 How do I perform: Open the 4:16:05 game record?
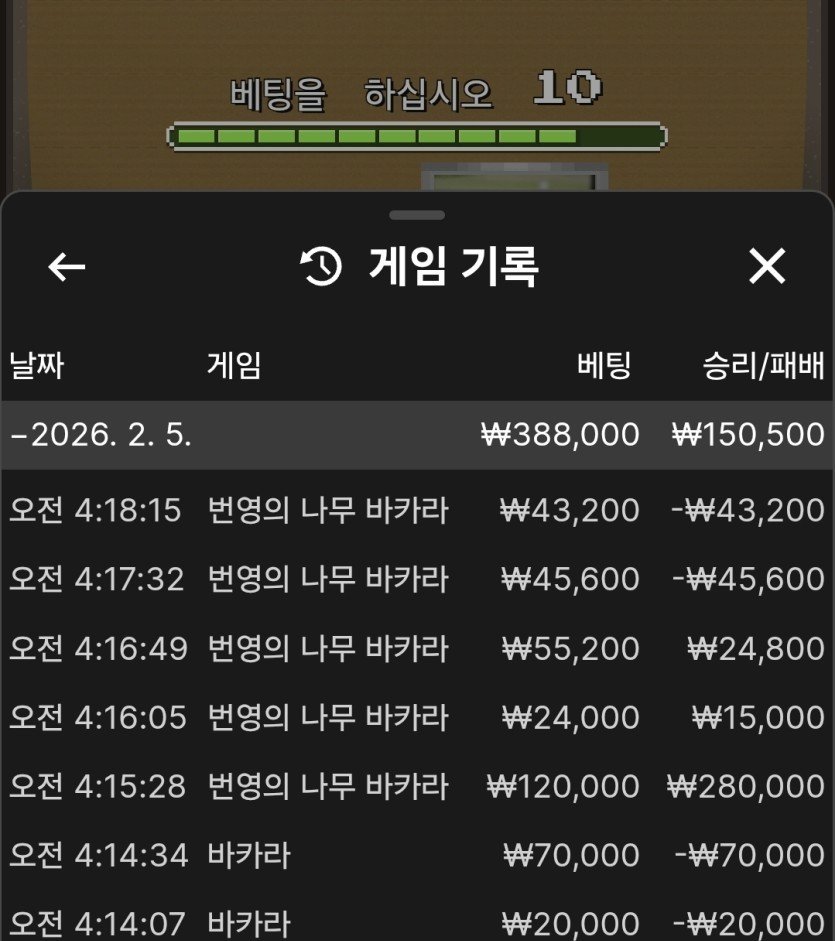[416, 717]
